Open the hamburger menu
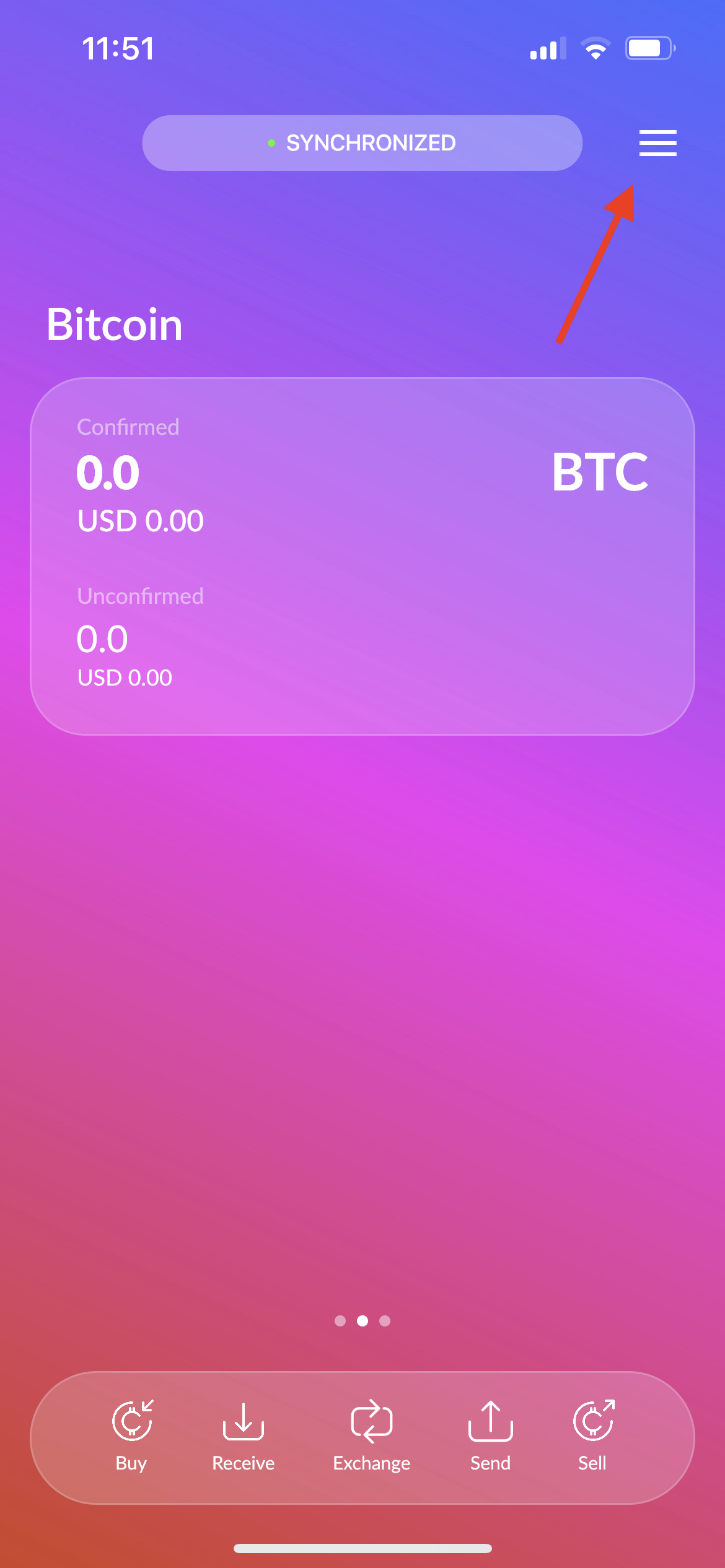Screen dimensions: 725x1568 [657, 143]
